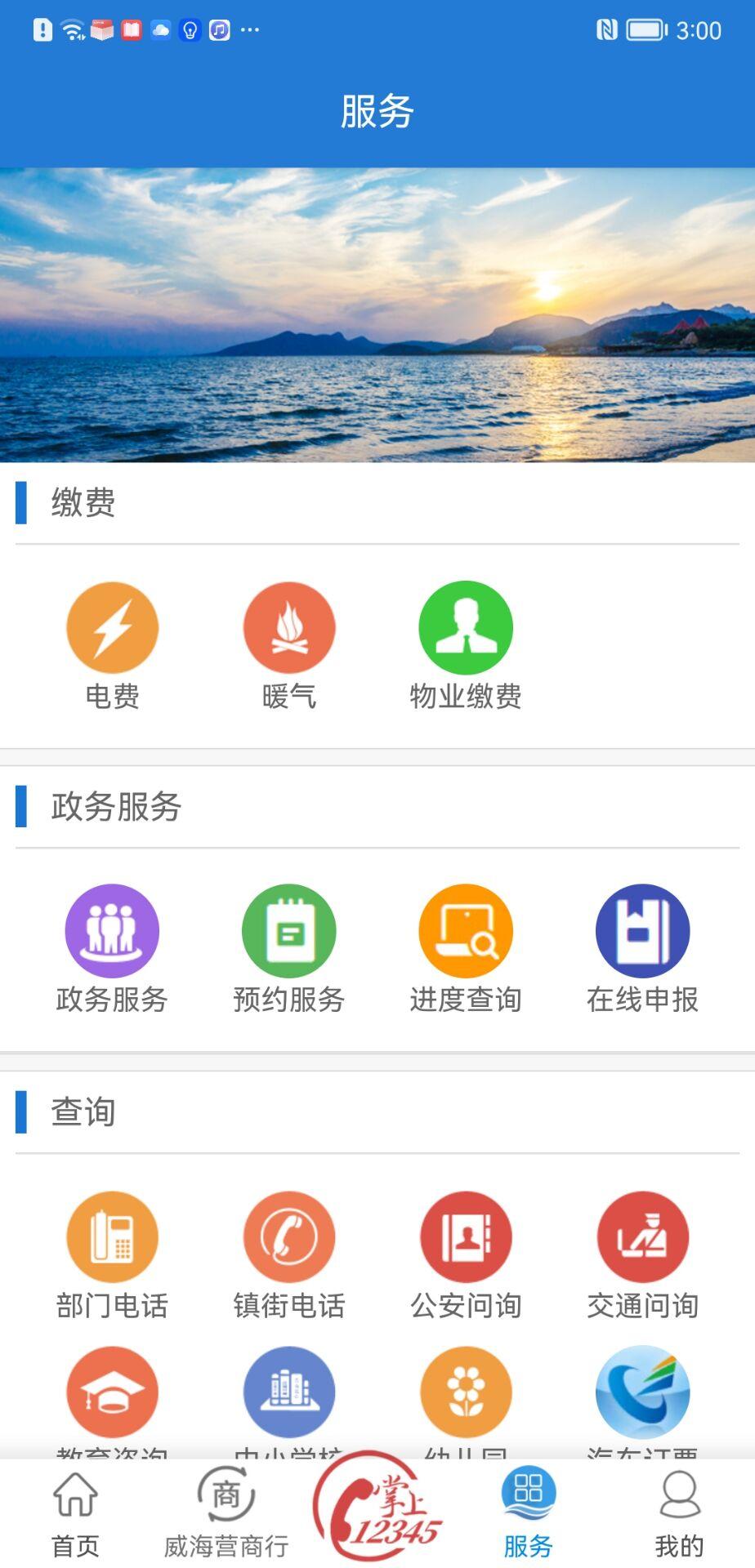Screen dimensions: 755x1568
Task: Open the 交通问询 traffic inquiry icon
Action: tap(642, 1236)
